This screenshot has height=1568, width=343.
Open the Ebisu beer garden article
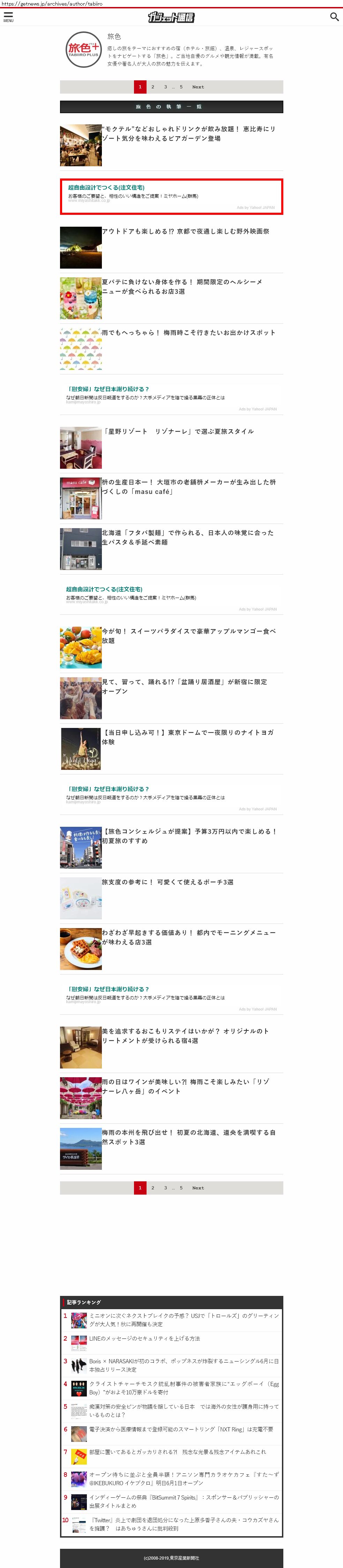pyautogui.click(x=188, y=134)
